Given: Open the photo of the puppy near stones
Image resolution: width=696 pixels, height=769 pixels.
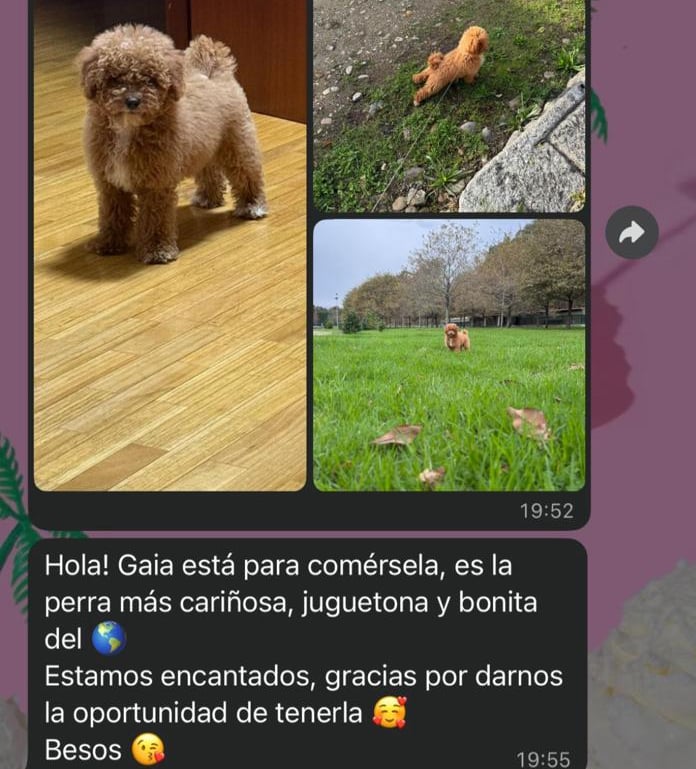Looking at the screenshot, I should 449,105.
